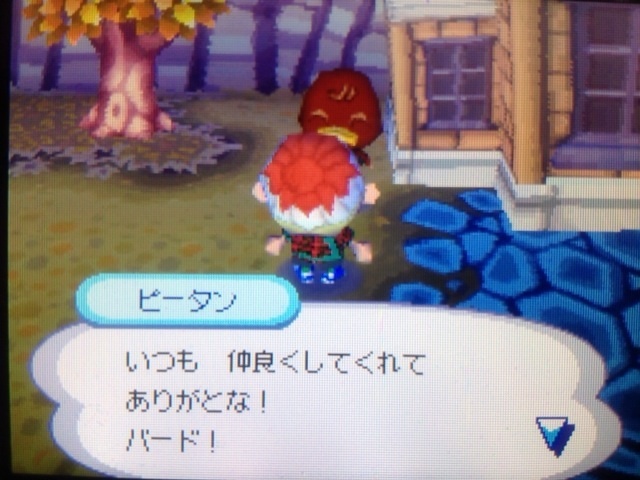Advance the dialogue with the blue arrow
640x480 pixels.
click(x=553, y=434)
